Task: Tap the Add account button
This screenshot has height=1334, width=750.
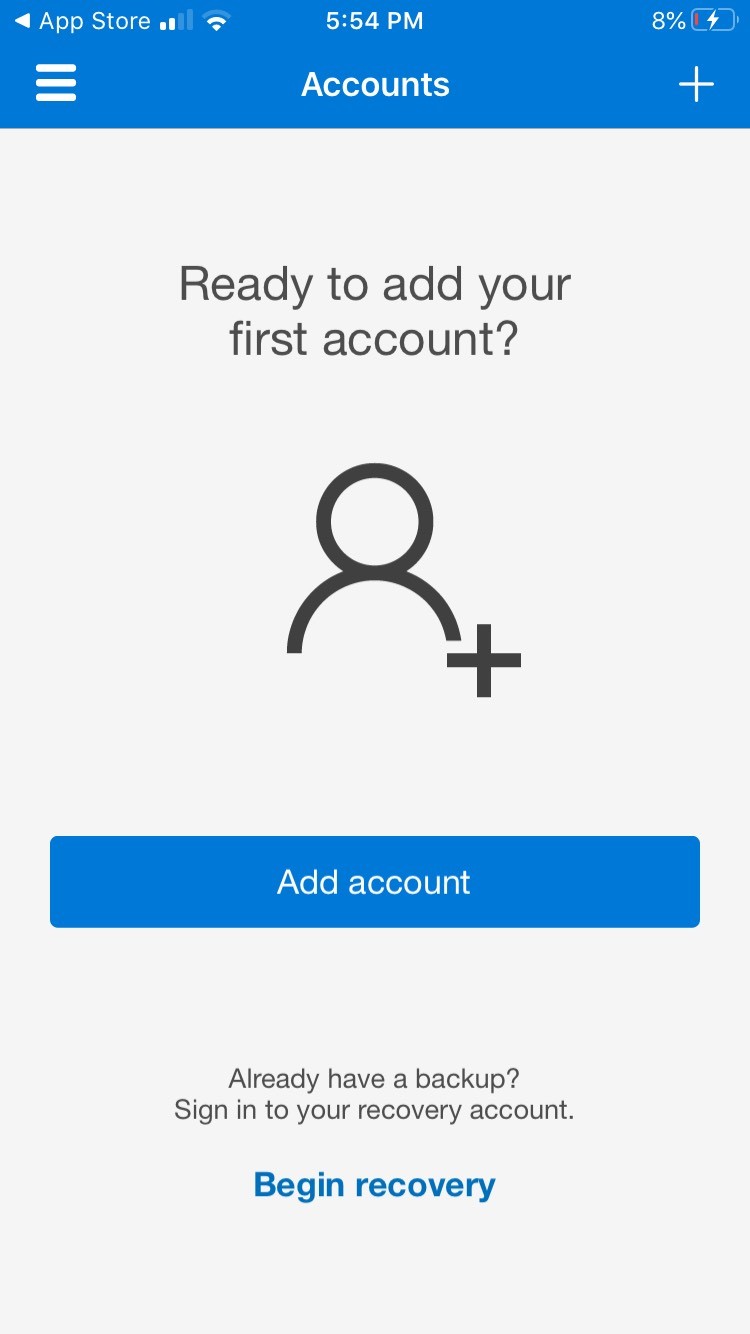Action: point(375,882)
